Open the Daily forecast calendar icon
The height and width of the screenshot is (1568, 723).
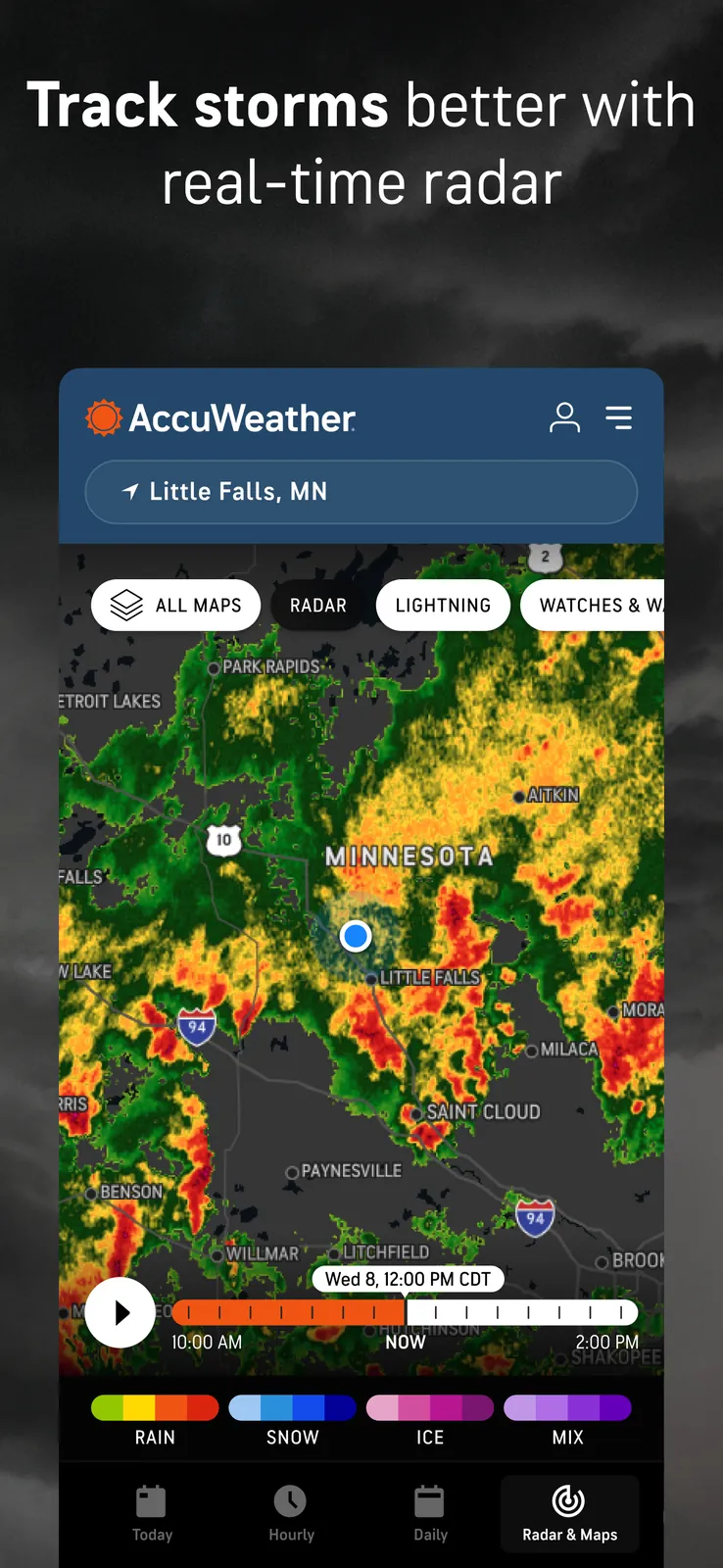(430, 1512)
